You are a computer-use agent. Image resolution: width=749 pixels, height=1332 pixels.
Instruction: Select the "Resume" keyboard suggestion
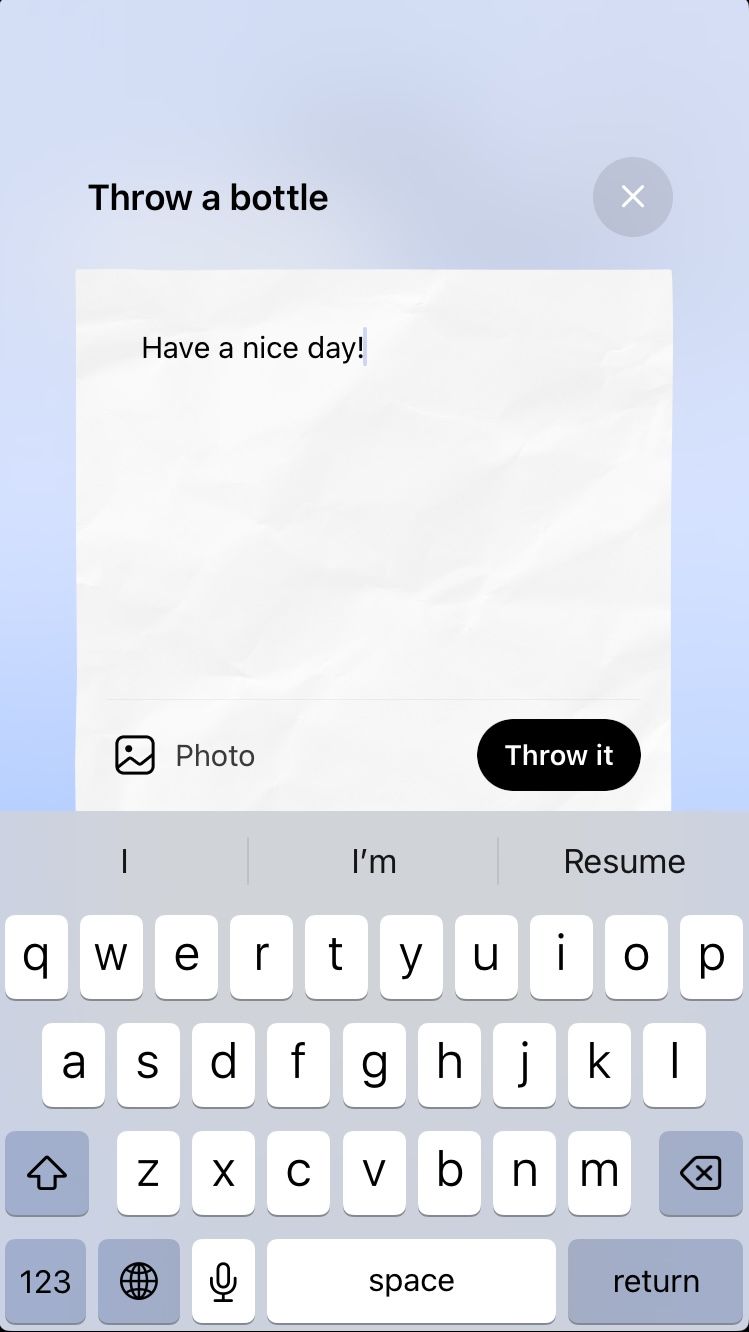pyautogui.click(x=624, y=861)
